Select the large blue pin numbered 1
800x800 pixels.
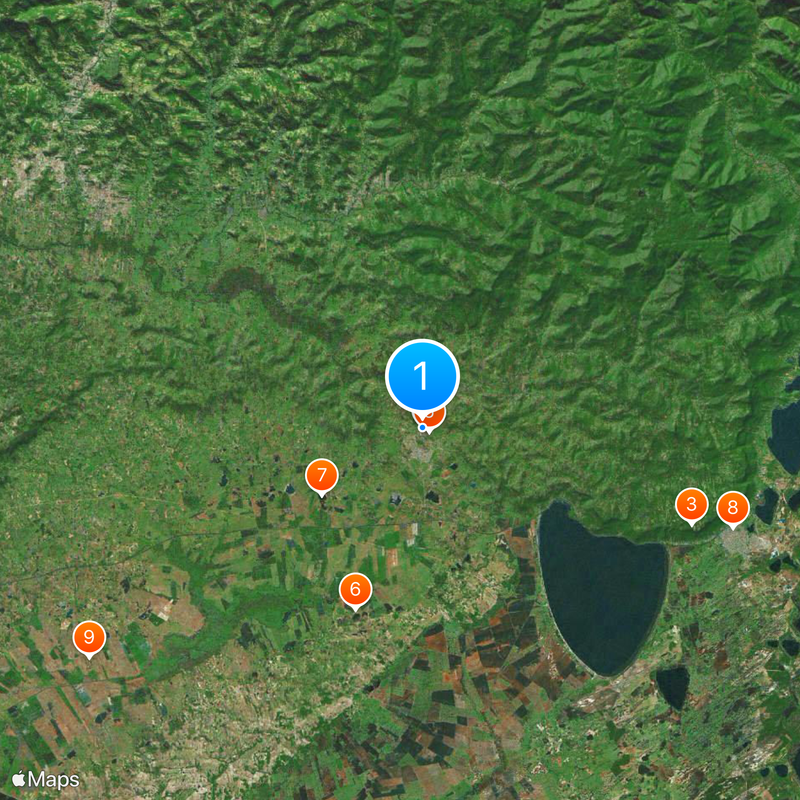click(422, 376)
